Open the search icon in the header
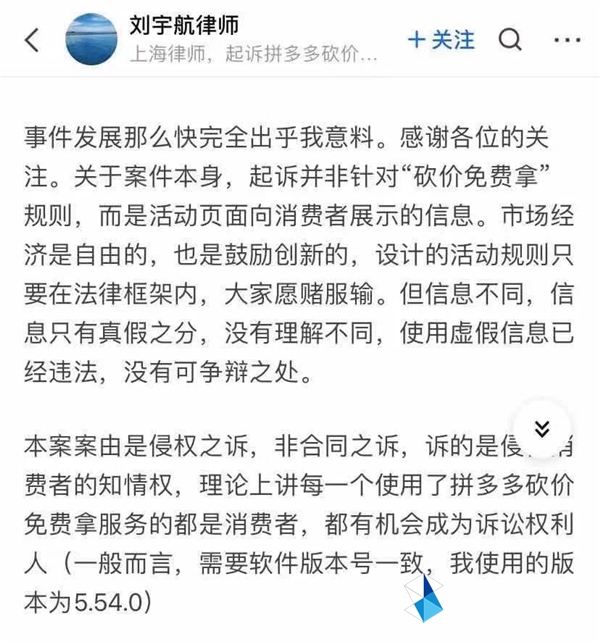Viewport: 600px width, 644px height. [x=510, y=41]
